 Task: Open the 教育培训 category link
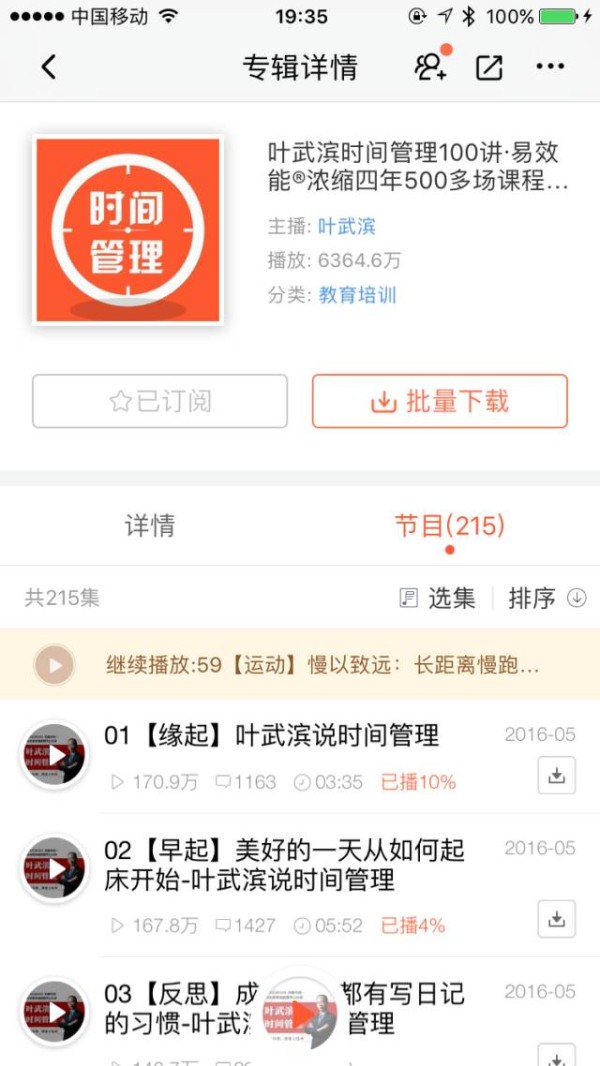(x=357, y=295)
